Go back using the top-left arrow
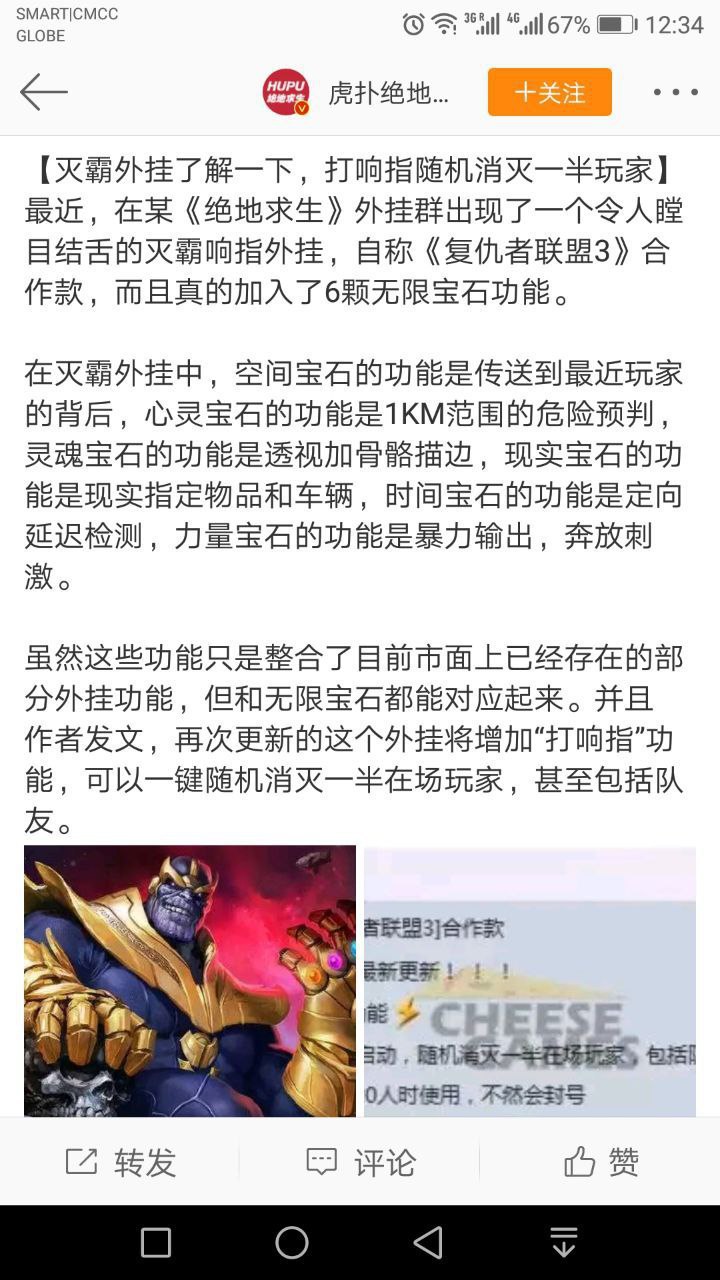Viewport: 720px width, 1280px height. click(43, 92)
